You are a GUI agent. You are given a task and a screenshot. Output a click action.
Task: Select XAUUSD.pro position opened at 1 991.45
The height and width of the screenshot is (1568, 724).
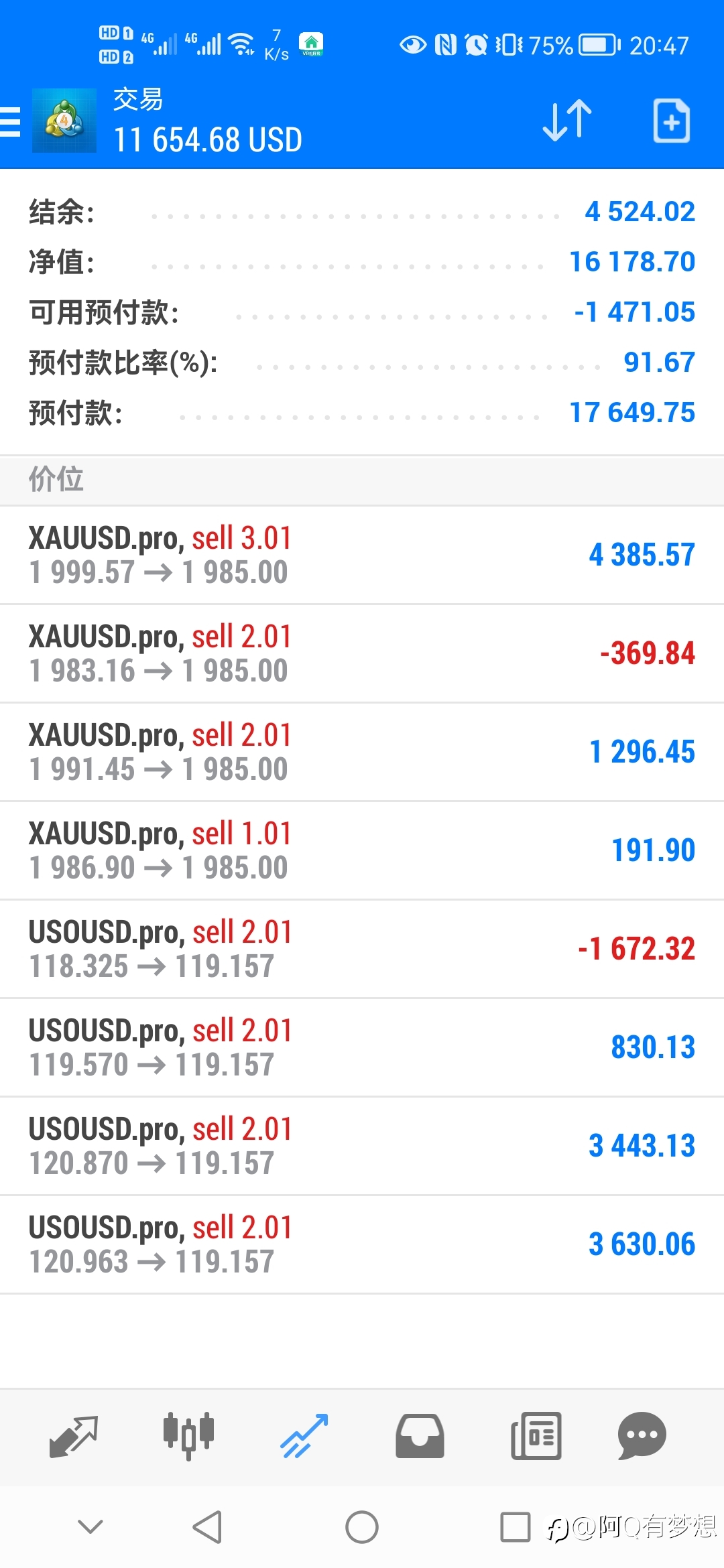pyautogui.click(x=362, y=753)
